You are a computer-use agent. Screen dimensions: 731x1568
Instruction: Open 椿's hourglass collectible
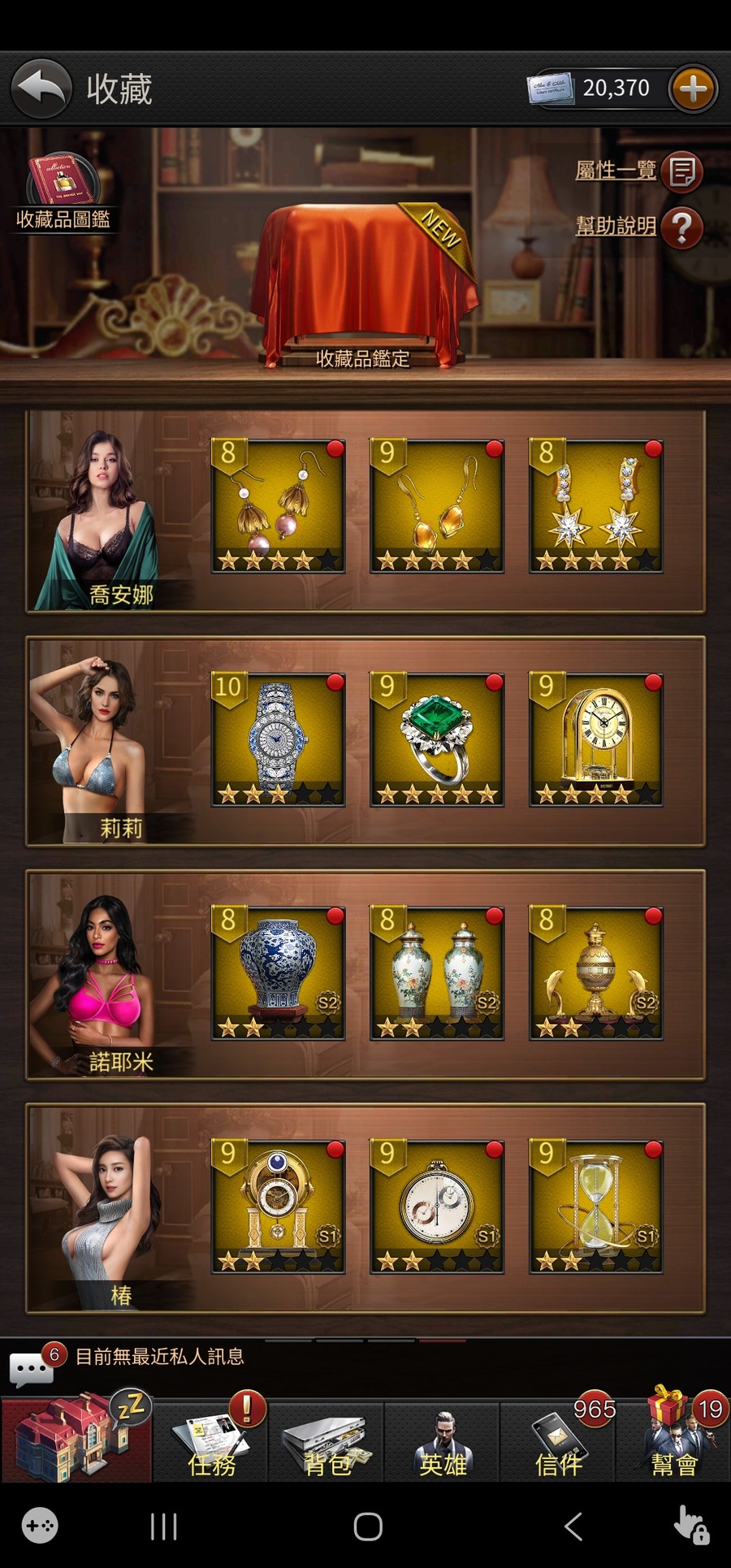(596, 1206)
